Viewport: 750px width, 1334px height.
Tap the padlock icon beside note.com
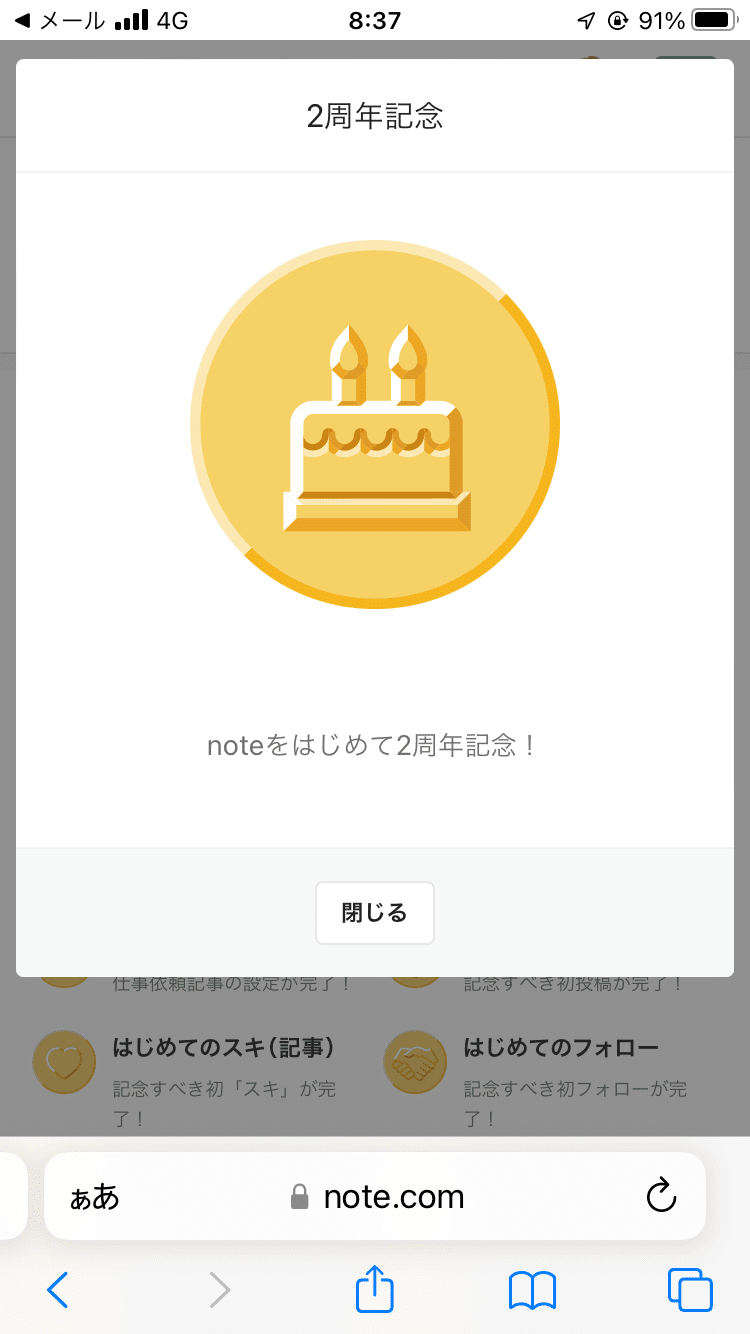tap(296, 1196)
